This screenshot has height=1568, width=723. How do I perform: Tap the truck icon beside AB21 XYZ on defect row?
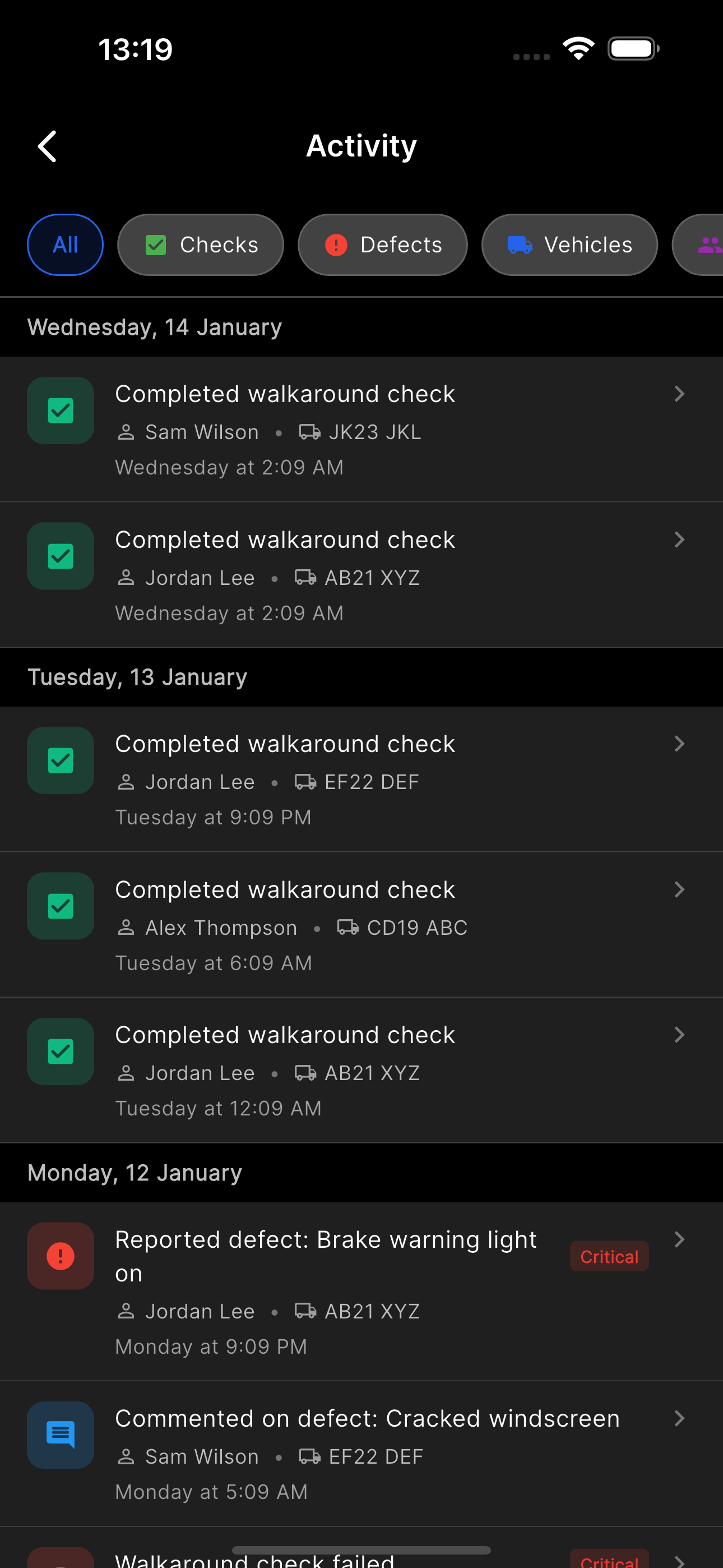(x=306, y=1311)
